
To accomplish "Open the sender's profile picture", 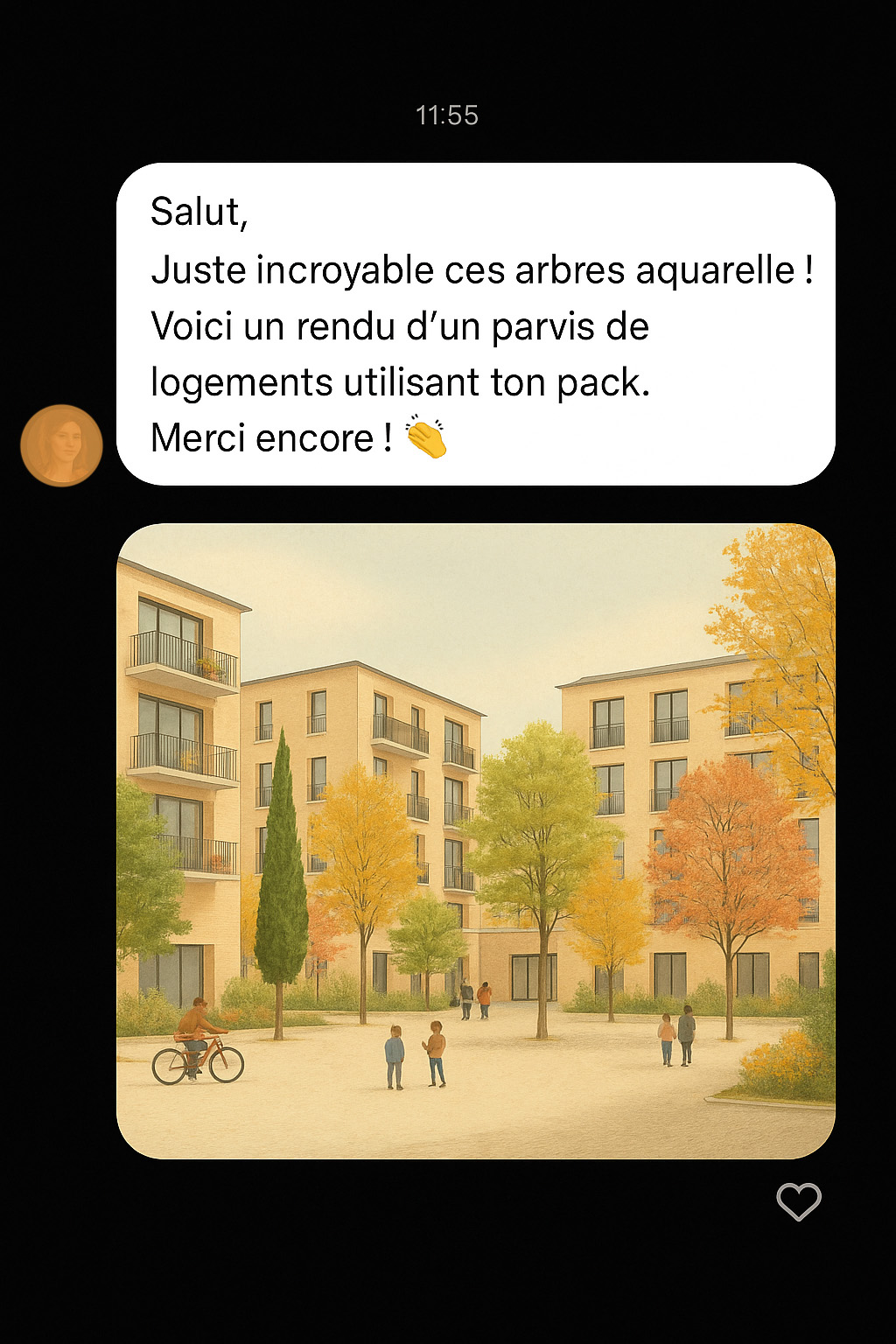I will (61, 444).
